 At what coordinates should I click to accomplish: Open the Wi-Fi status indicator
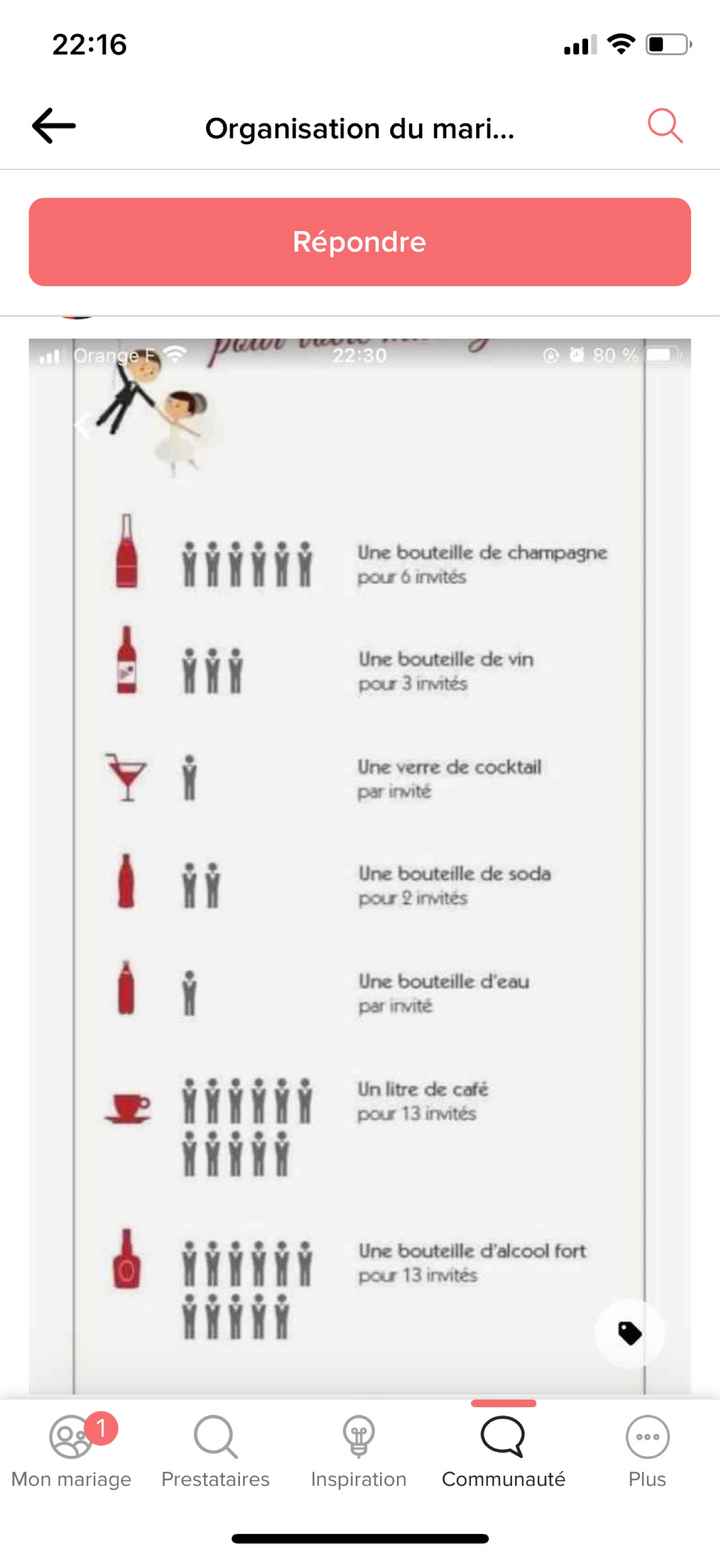point(620,44)
